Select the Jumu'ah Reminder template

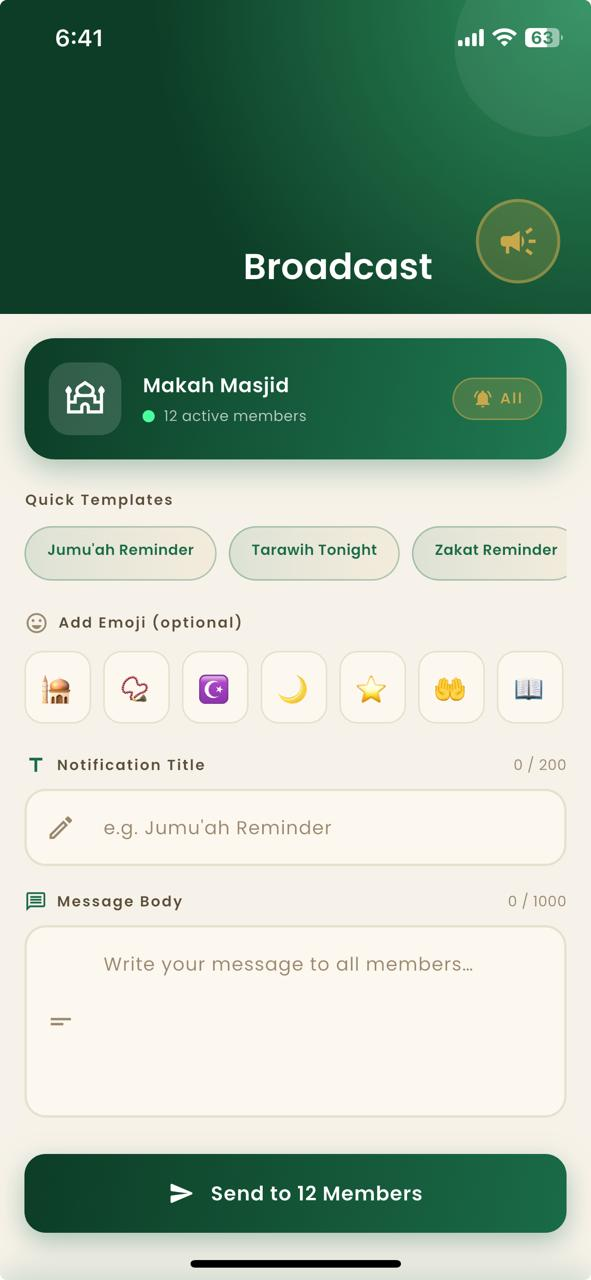tap(120, 552)
